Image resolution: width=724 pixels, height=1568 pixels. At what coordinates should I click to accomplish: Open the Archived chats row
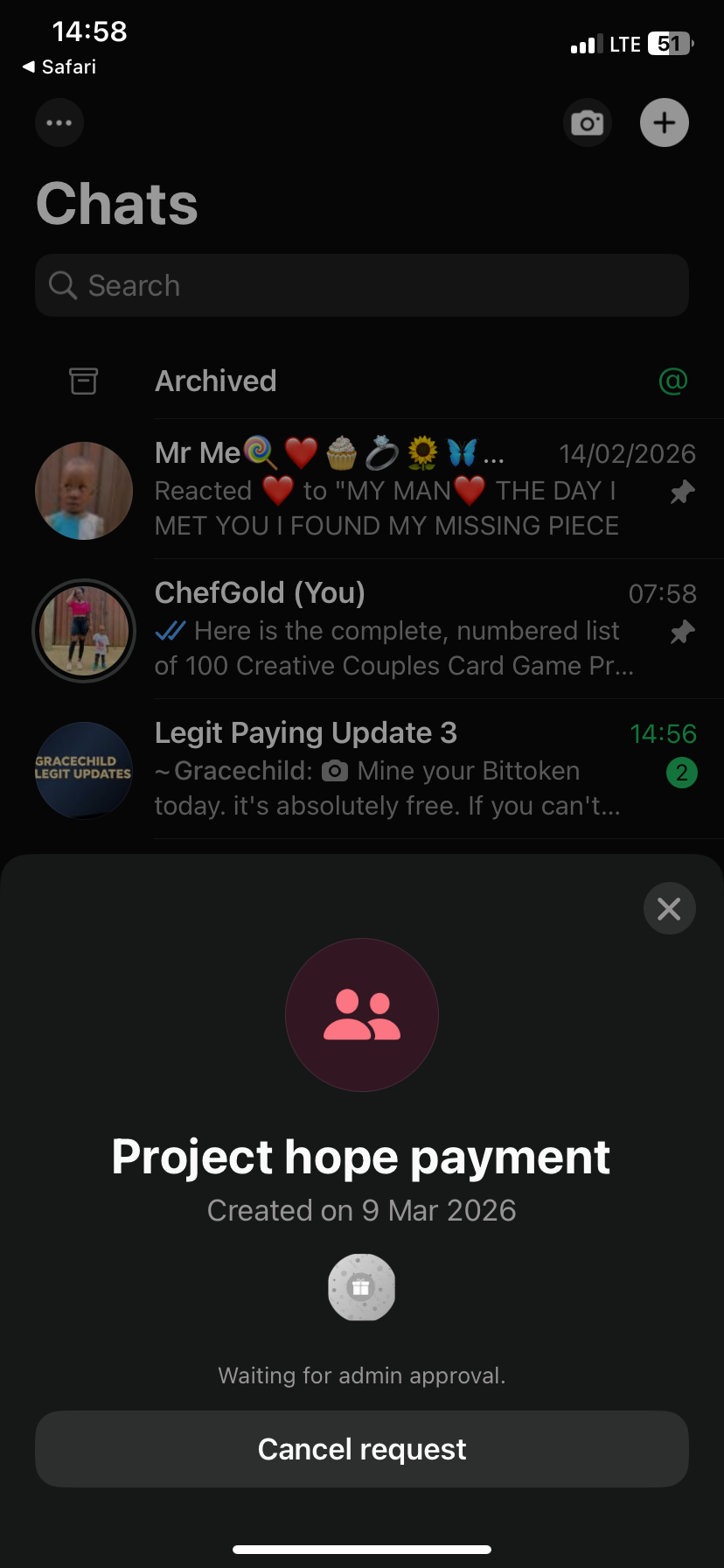point(362,381)
